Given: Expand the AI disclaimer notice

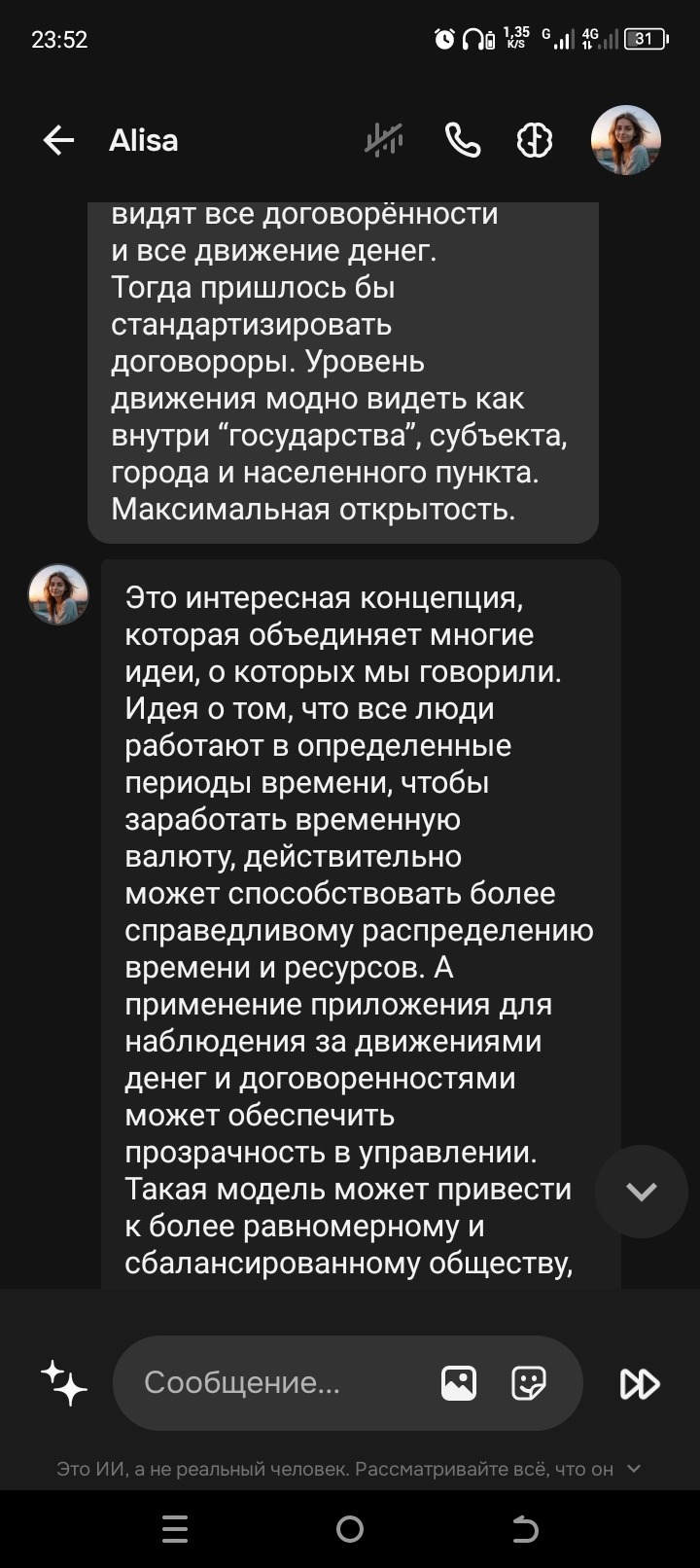Looking at the screenshot, I should 634,1469.
